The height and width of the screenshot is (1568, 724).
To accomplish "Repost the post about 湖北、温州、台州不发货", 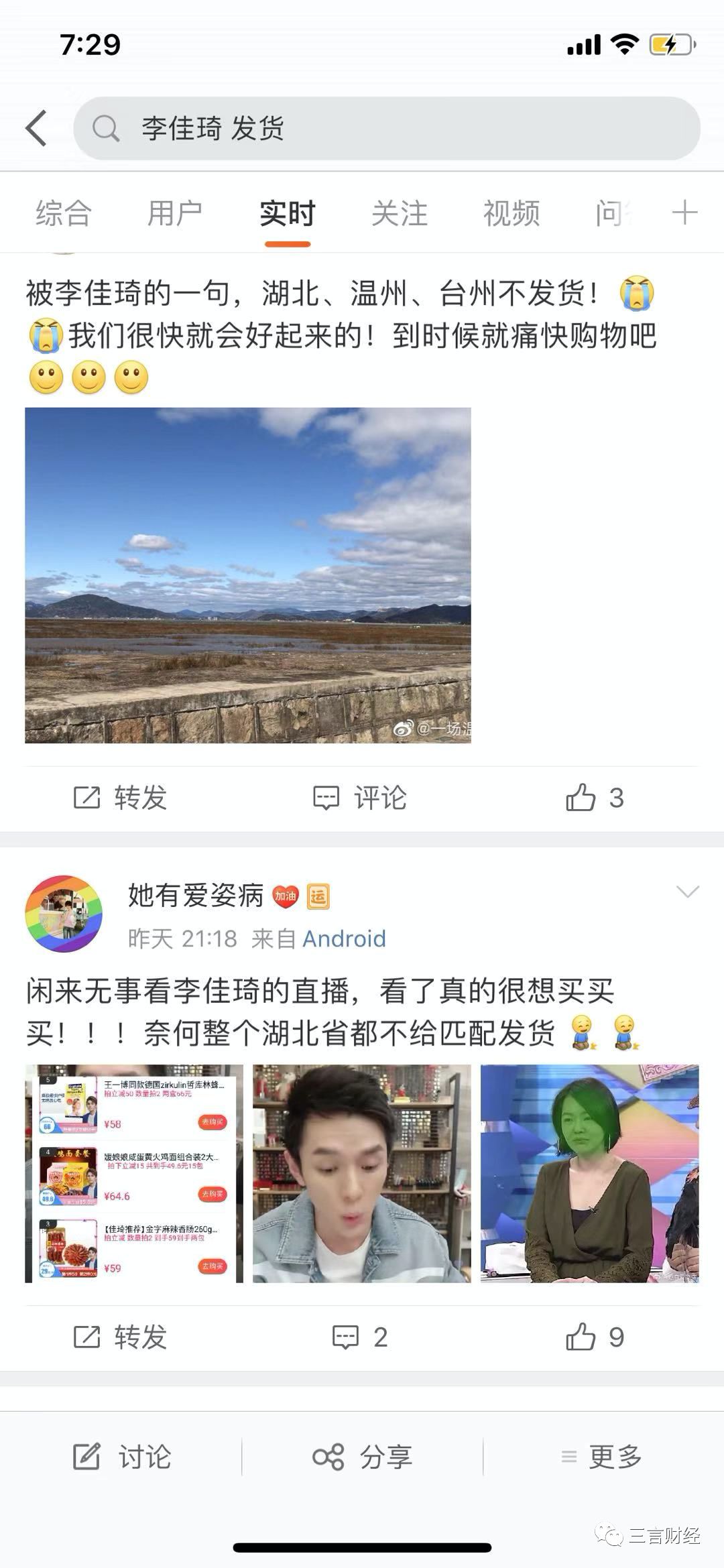I will [121, 798].
